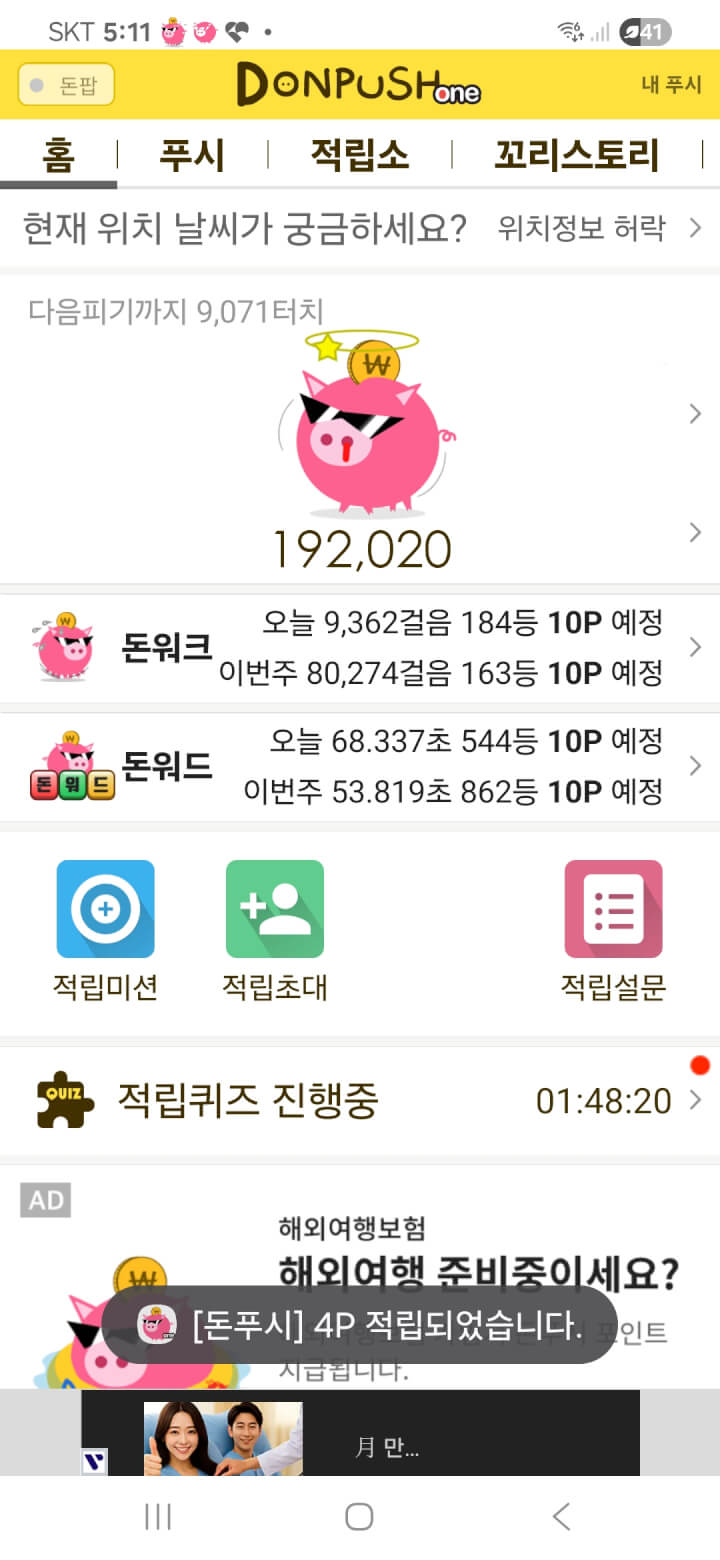
Task: Go back with the system back button
Action: (562, 1517)
